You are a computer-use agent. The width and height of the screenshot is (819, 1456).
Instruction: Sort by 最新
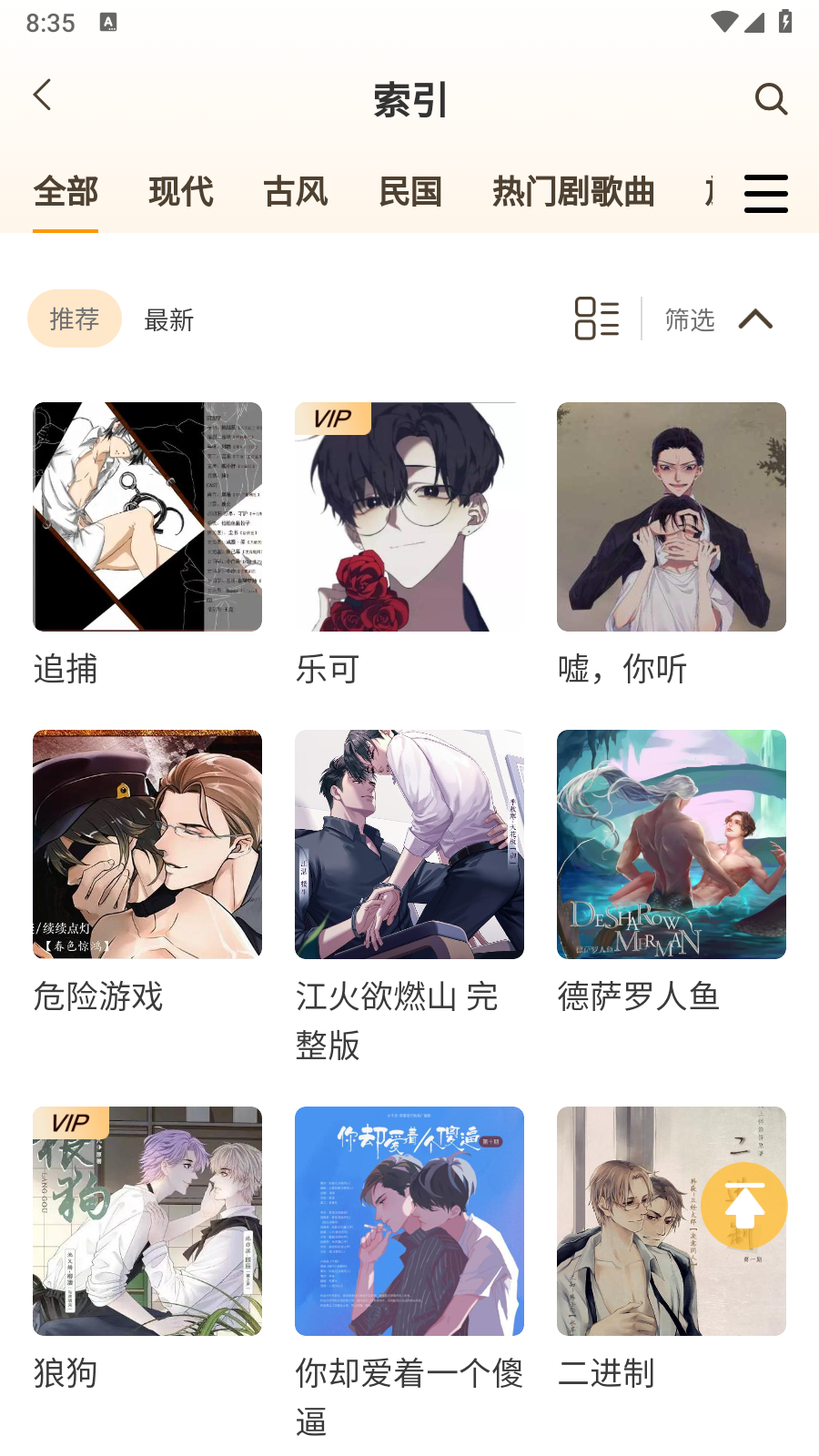[x=169, y=320]
